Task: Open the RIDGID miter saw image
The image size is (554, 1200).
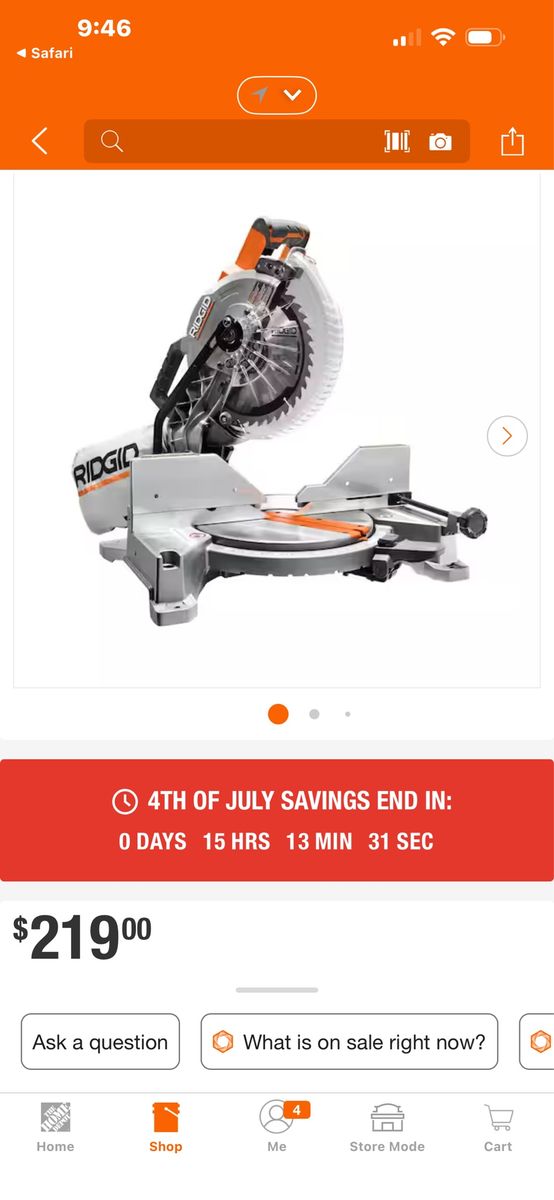Action: (277, 427)
